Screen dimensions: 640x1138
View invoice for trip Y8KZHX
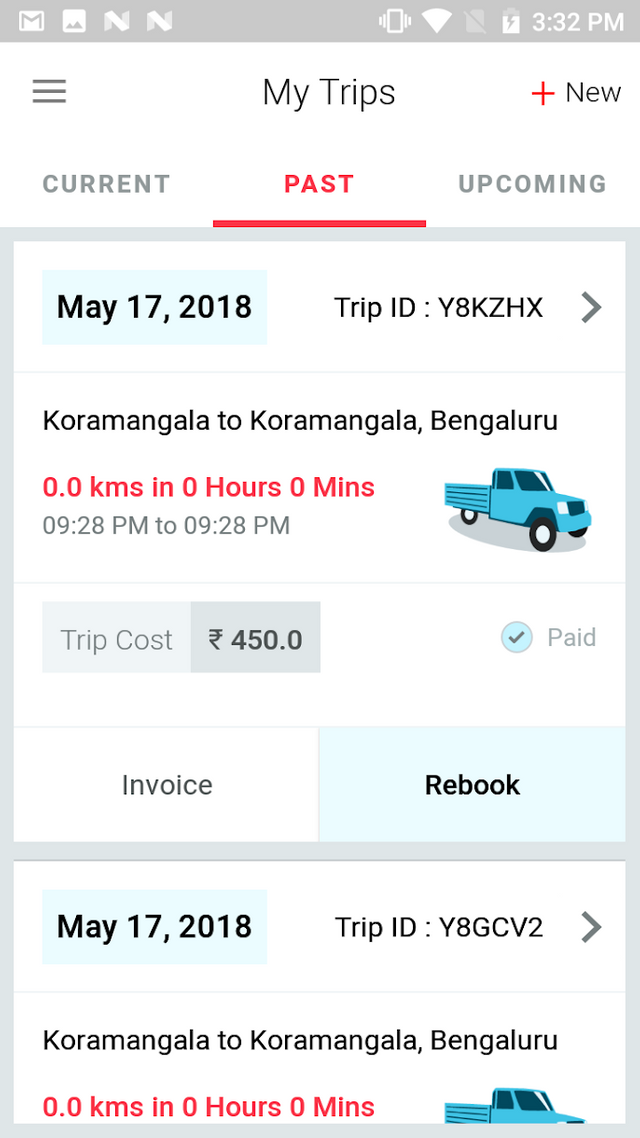167,785
